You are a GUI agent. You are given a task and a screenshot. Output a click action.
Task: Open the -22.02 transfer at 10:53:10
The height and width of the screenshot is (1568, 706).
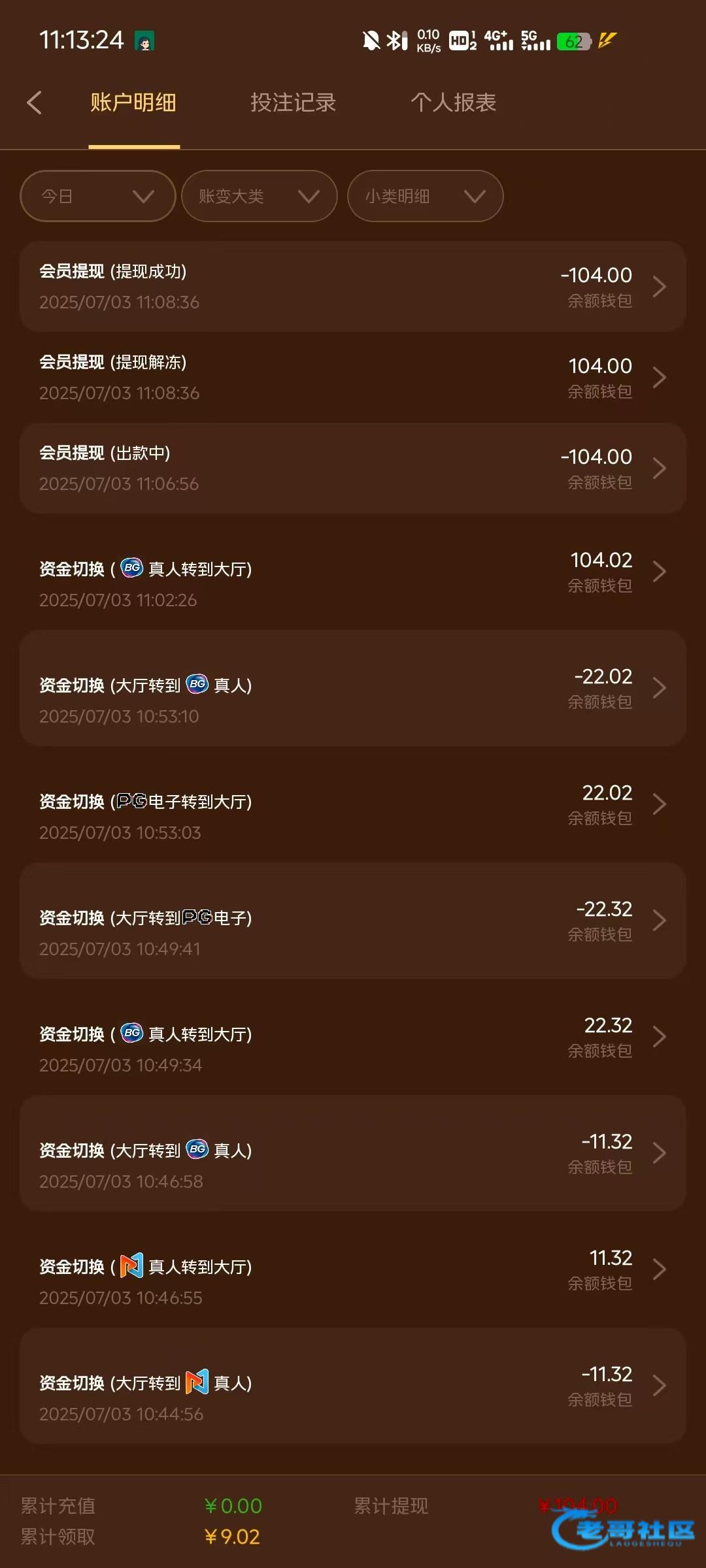click(x=353, y=689)
